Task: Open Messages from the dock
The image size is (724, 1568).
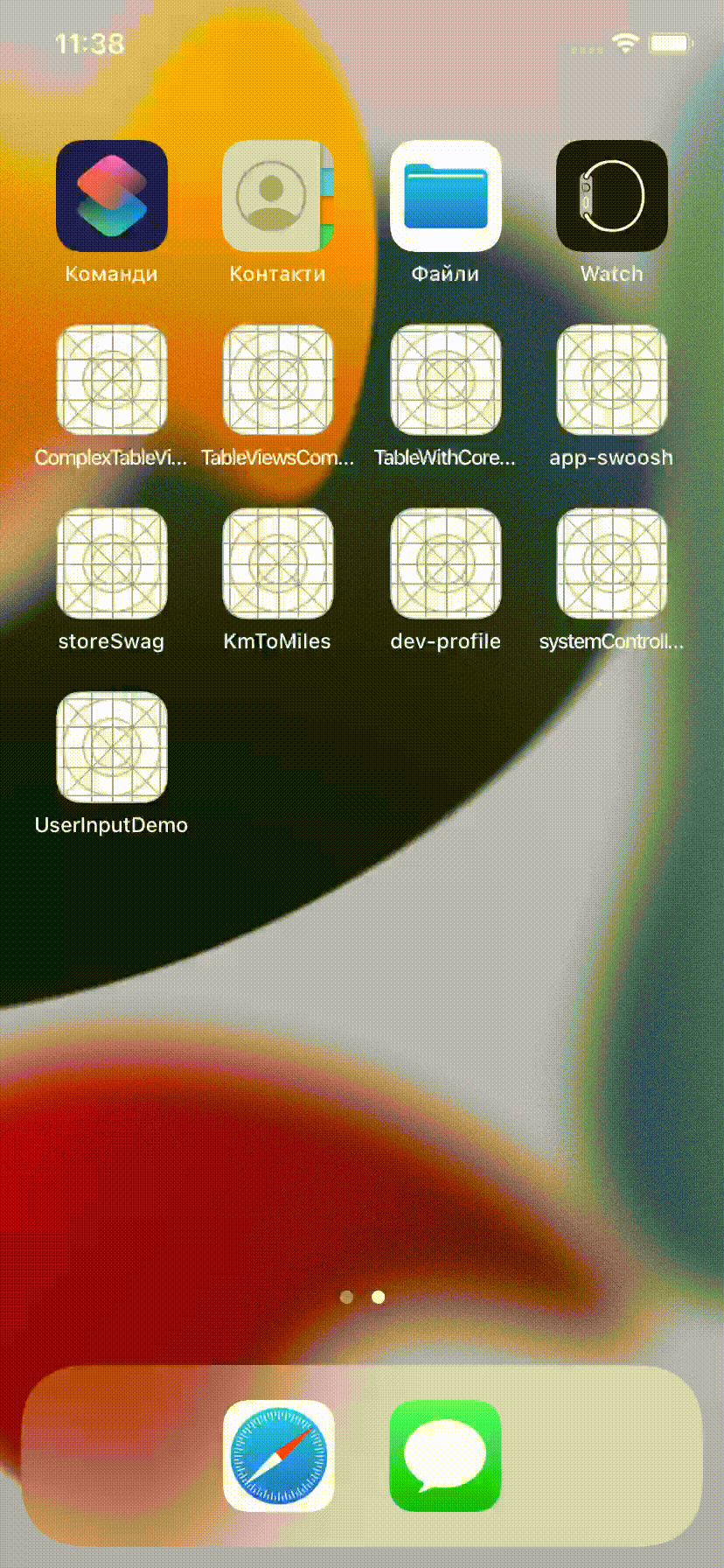Action: coord(445,1456)
